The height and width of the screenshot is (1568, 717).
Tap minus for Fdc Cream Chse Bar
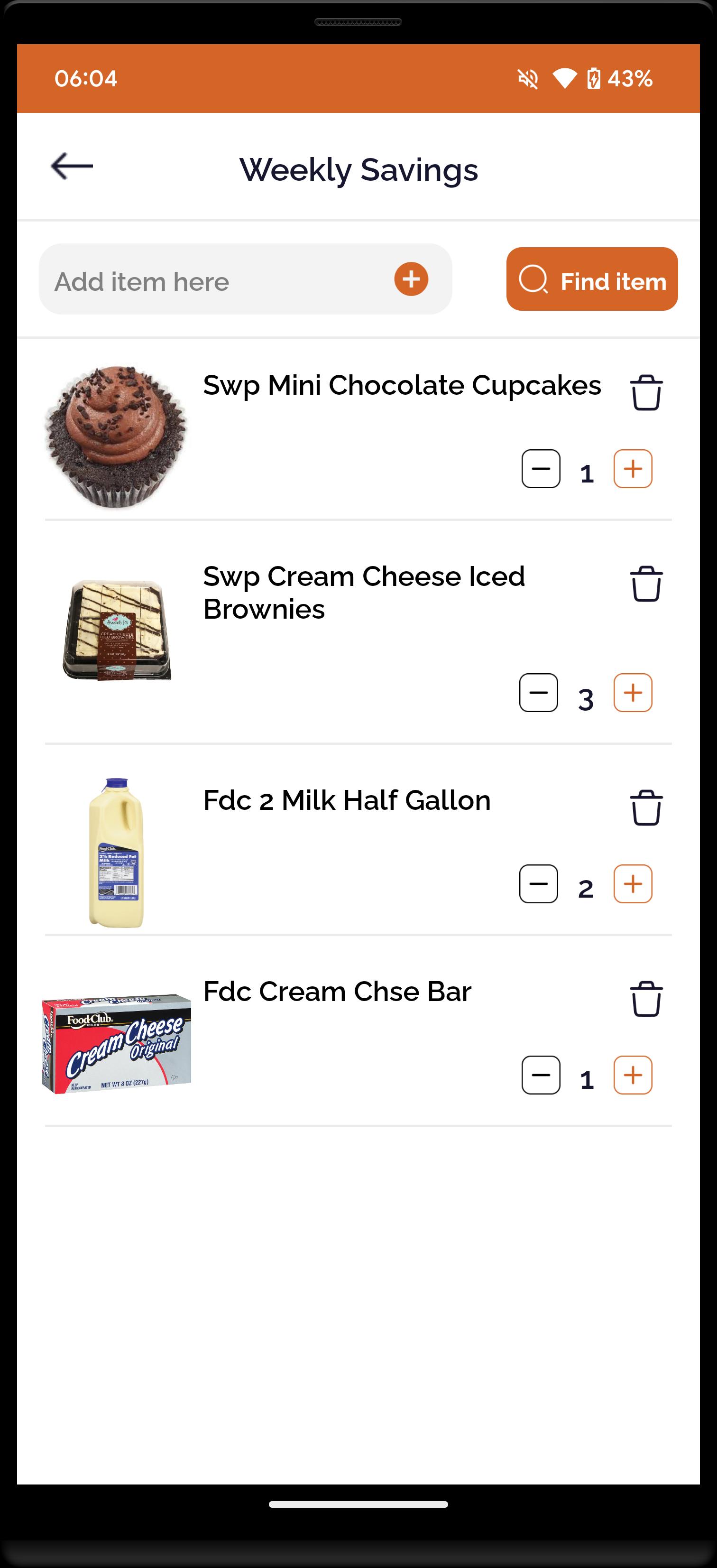(541, 1075)
